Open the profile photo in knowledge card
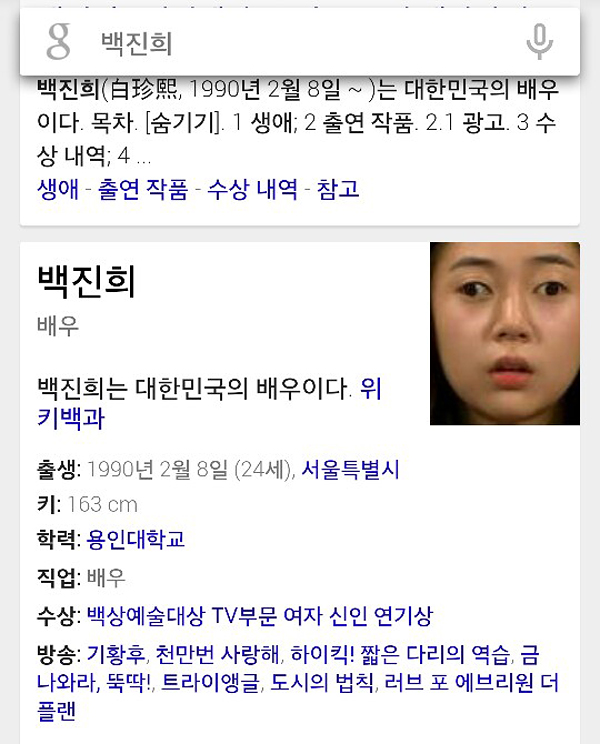Viewport: 600px width, 744px height. click(504, 334)
